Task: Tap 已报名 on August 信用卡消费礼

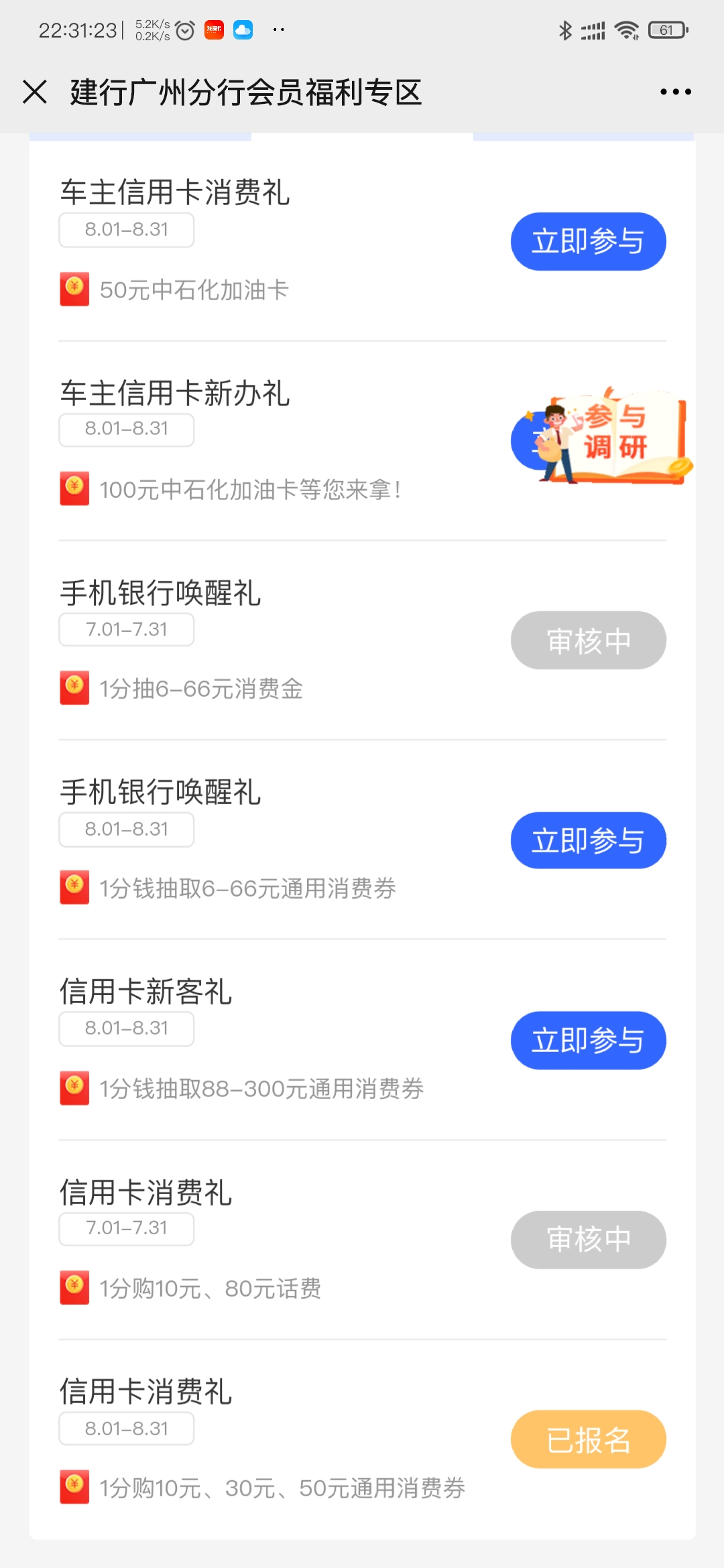Action: [588, 1439]
